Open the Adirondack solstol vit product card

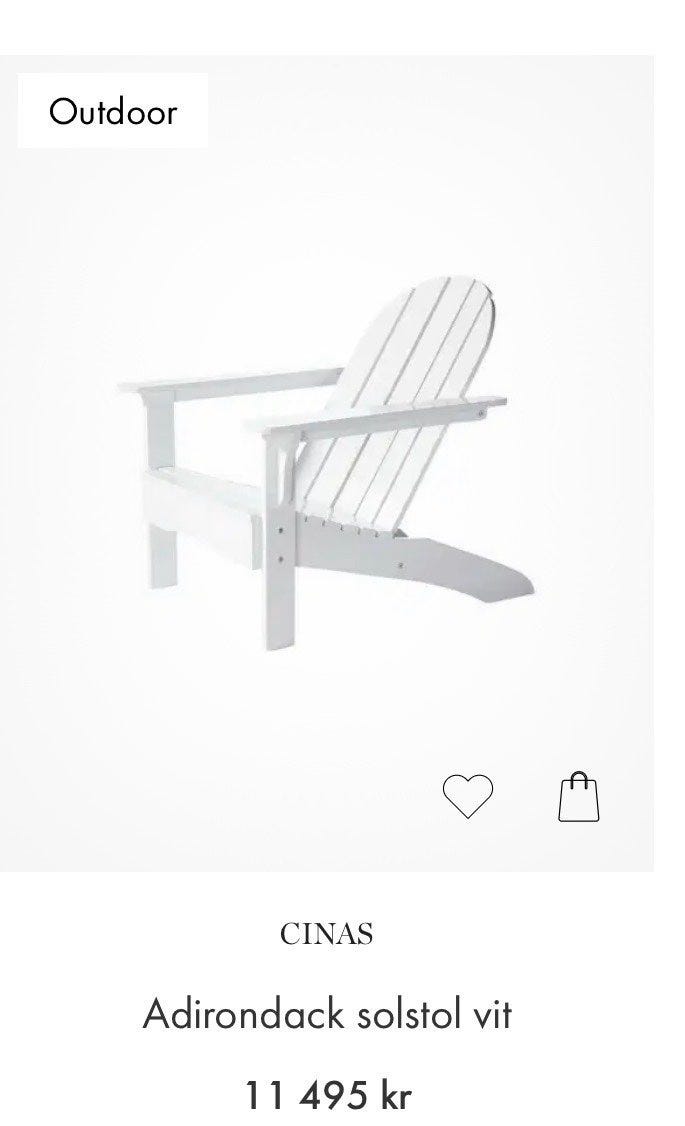[327, 1015]
